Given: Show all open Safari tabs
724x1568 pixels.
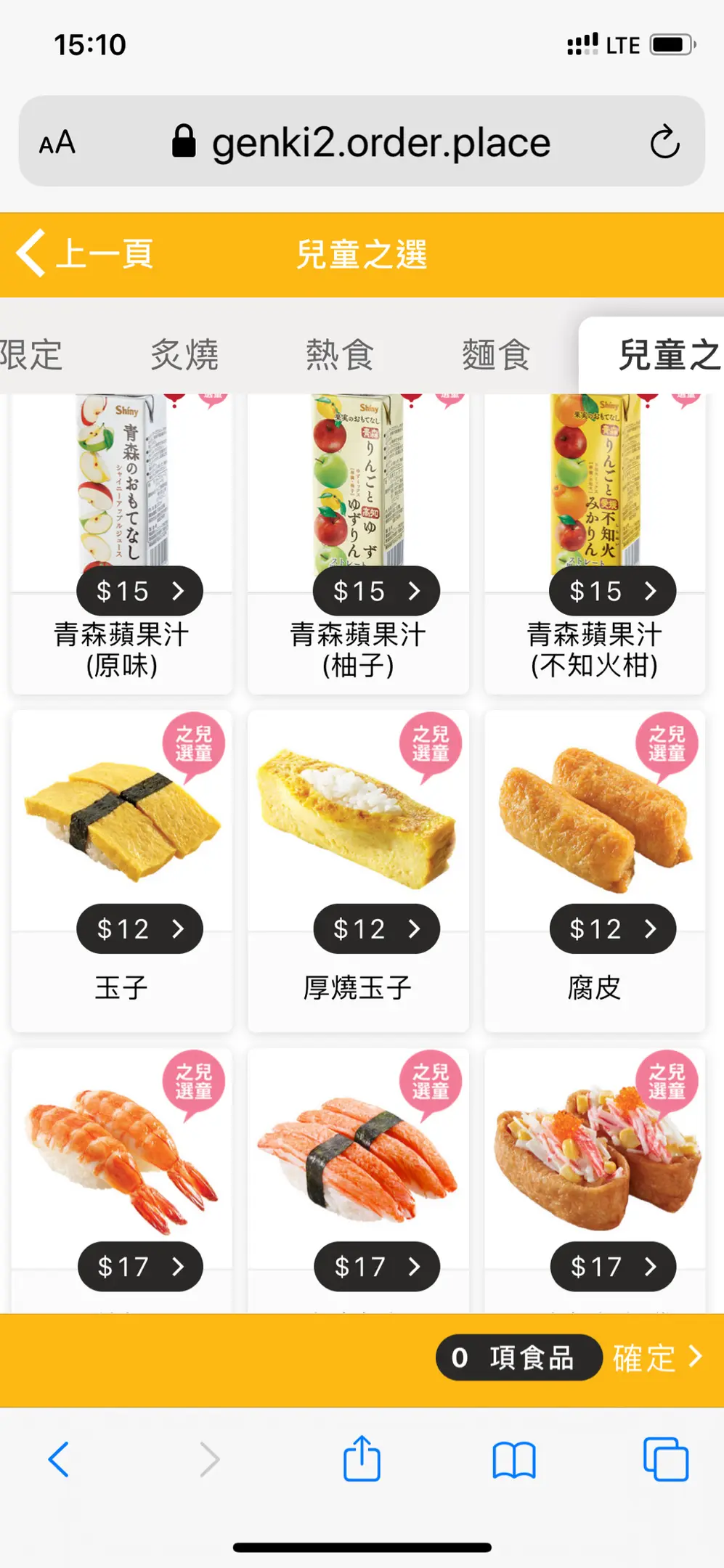Looking at the screenshot, I should [x=665, y=1459].
